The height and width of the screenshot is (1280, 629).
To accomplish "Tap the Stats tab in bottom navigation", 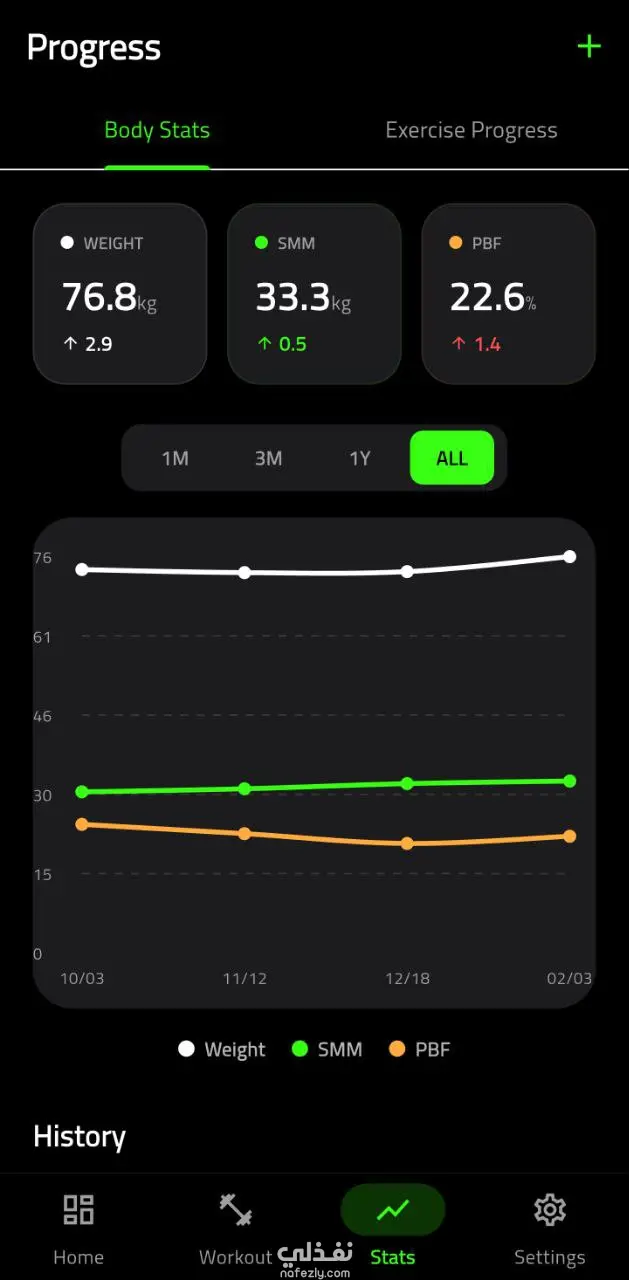I will pos(392,1228).
